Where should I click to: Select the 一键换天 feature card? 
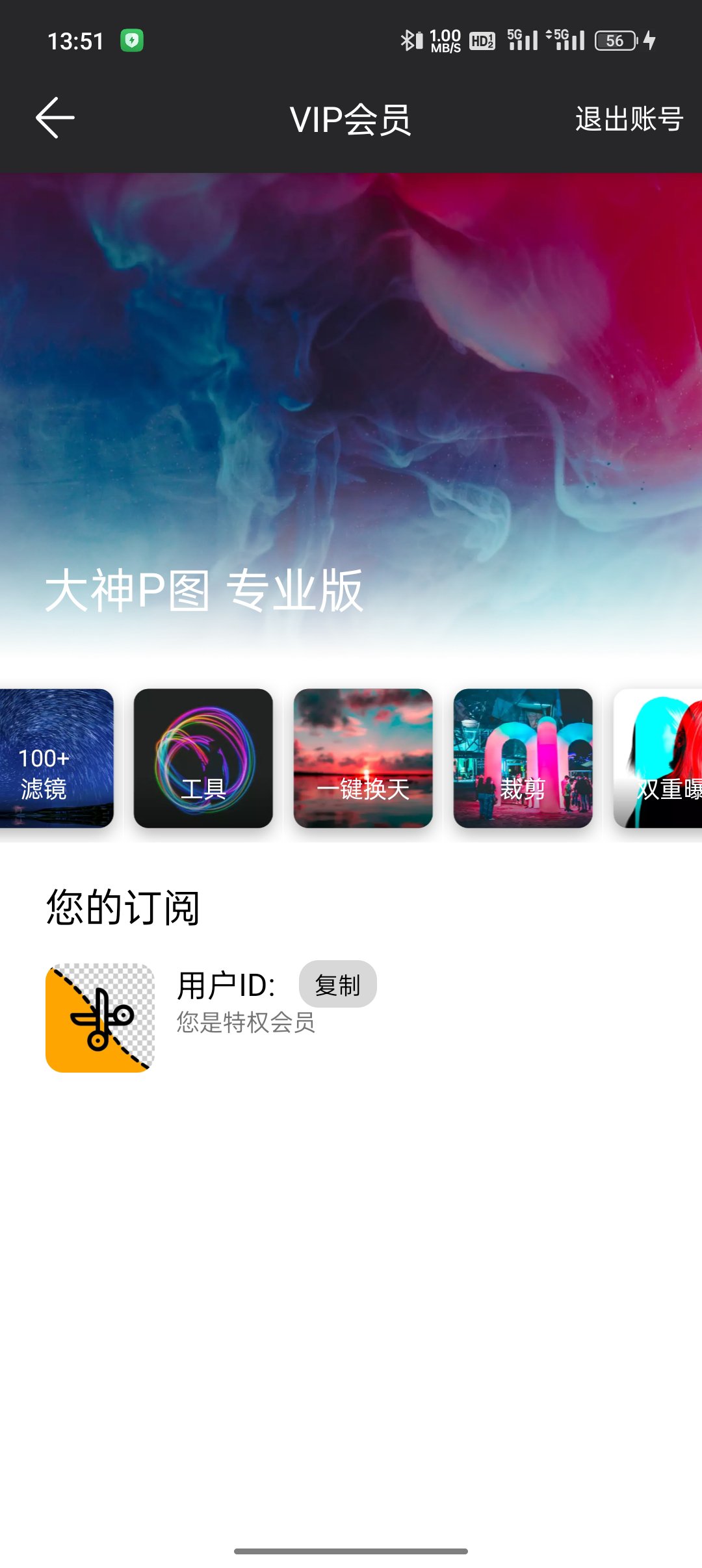coord(363,758)
